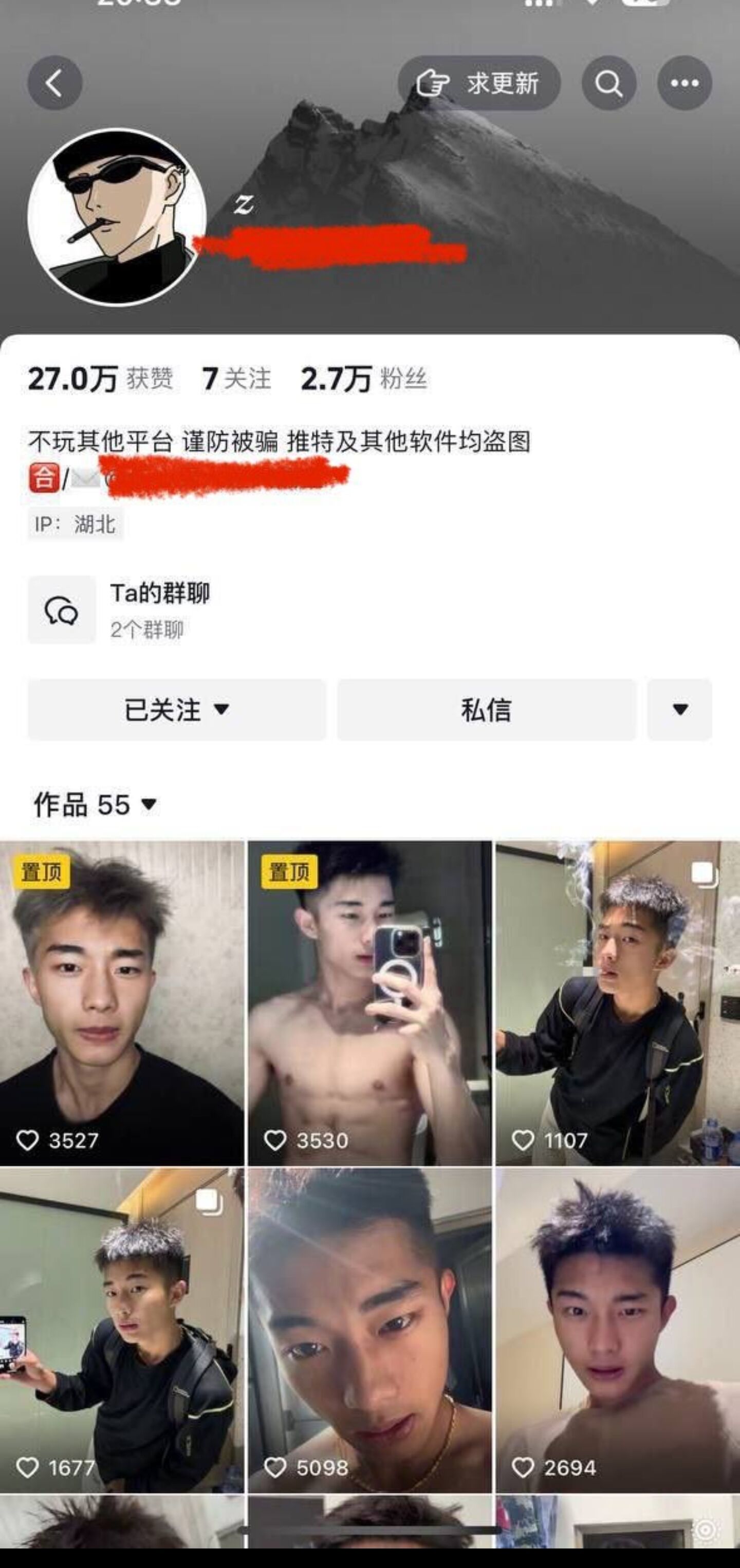
Task: Expand the 已关注 follow options
Action: point(177,710)
